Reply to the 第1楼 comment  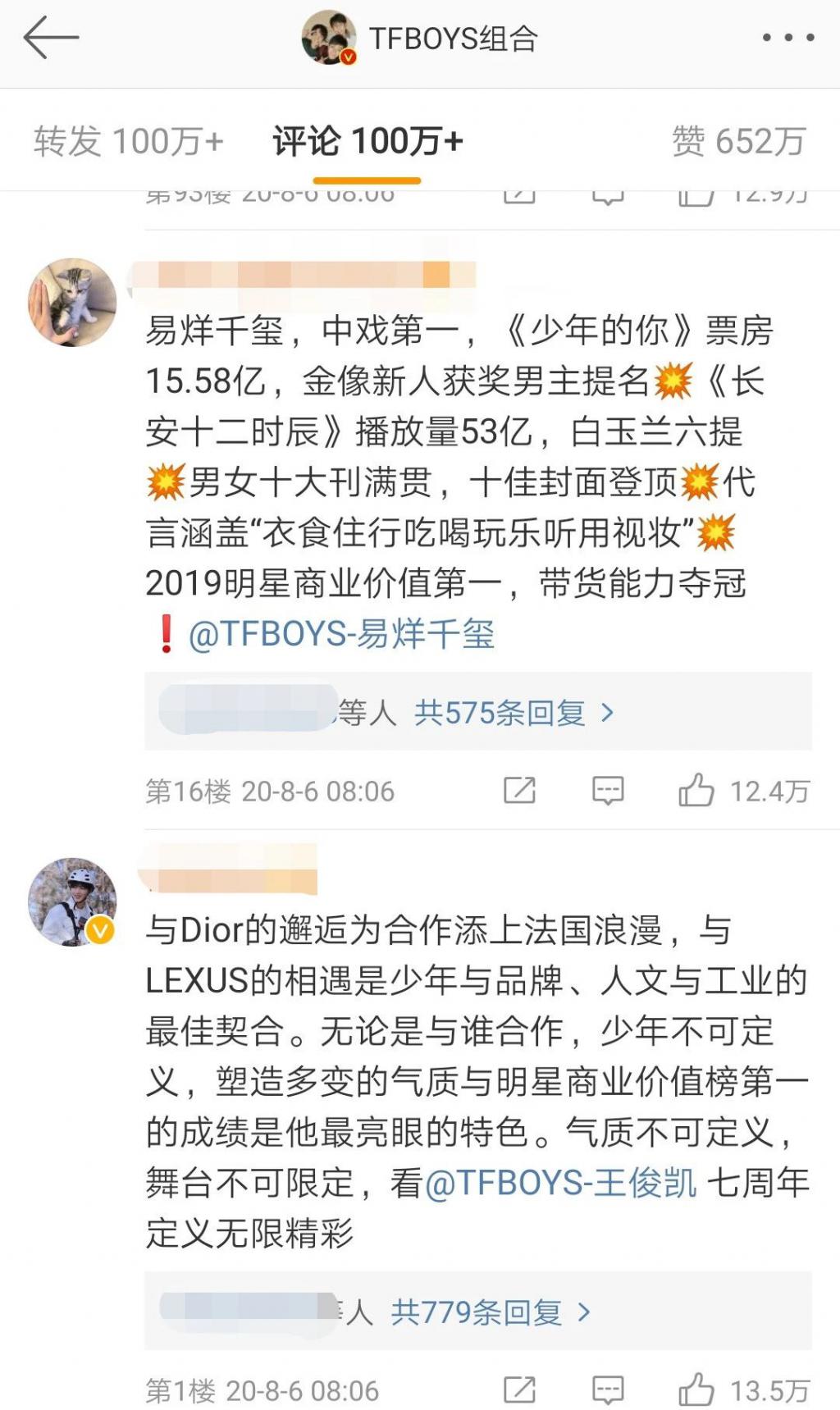(608, 1390)
